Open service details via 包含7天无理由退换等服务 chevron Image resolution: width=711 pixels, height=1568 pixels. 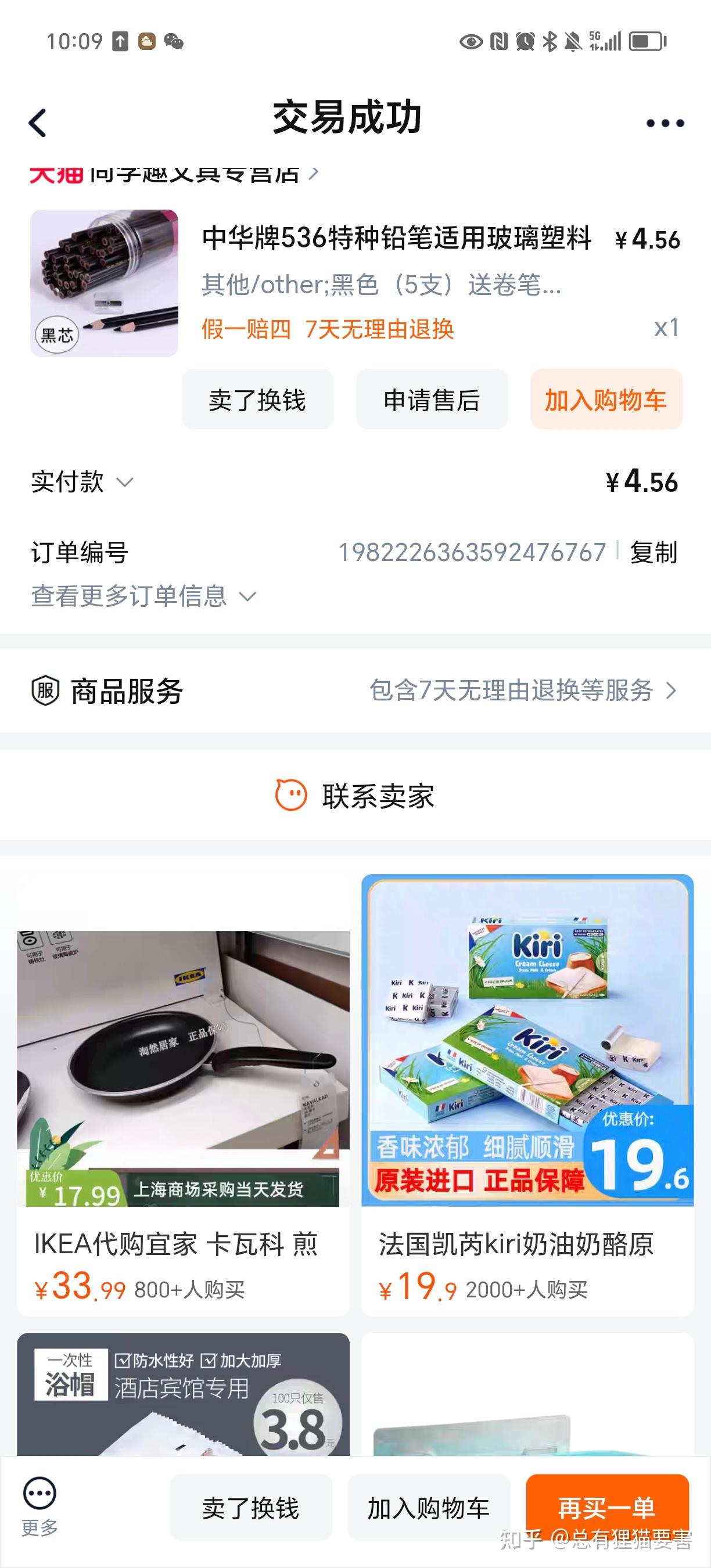(672, 691)
